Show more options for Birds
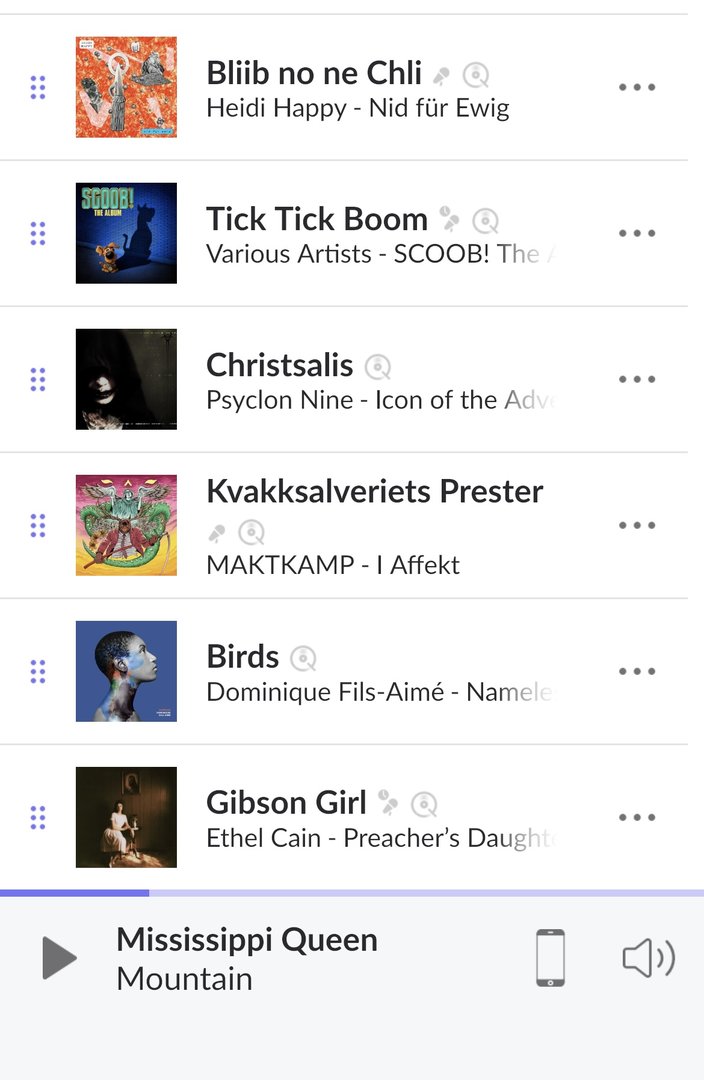Screen dimensions: 704x1080 click(x=637, y=671)
